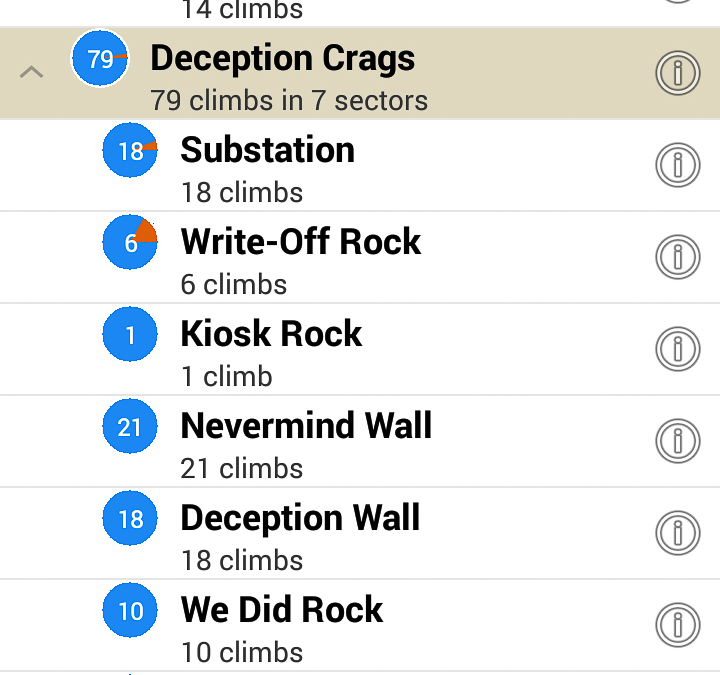Show info for We Did Rock
Viewport: 720px width, 675px height.
tap(677, 626)
